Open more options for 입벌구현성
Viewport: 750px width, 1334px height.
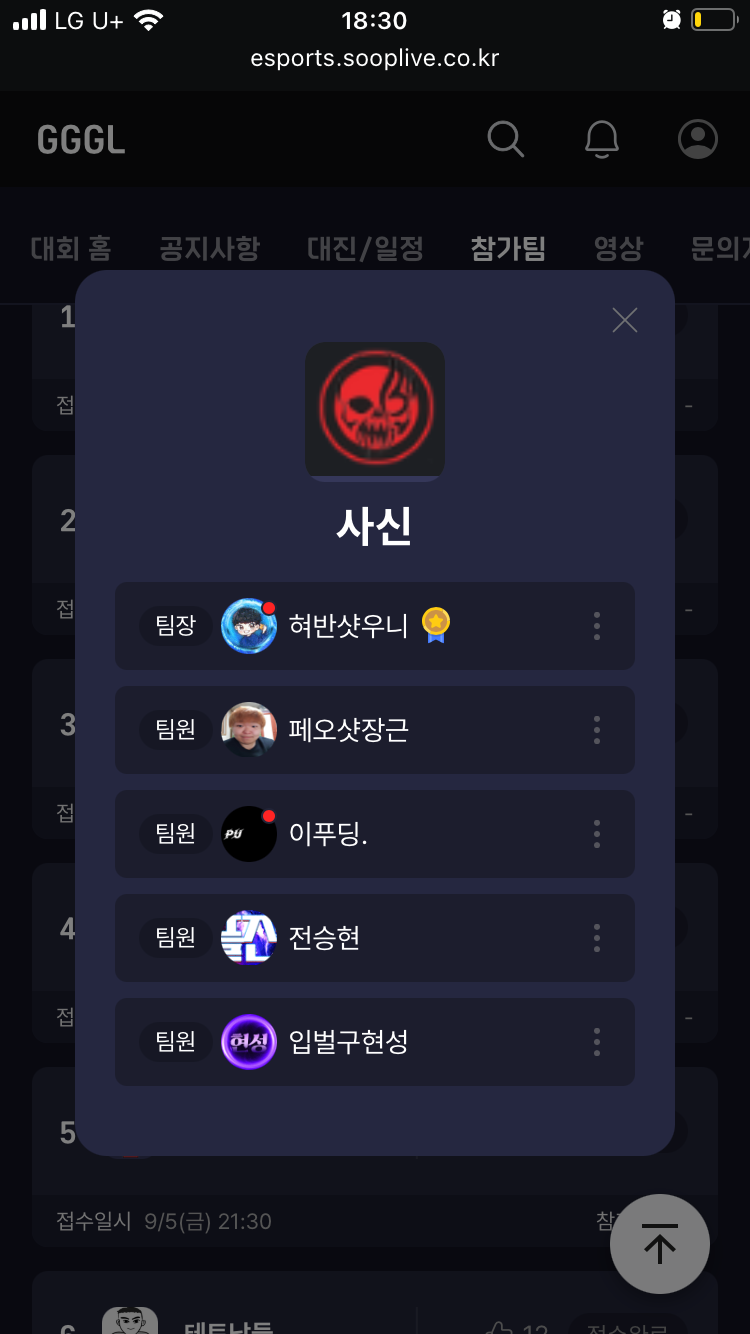[x=597, y=1042]
